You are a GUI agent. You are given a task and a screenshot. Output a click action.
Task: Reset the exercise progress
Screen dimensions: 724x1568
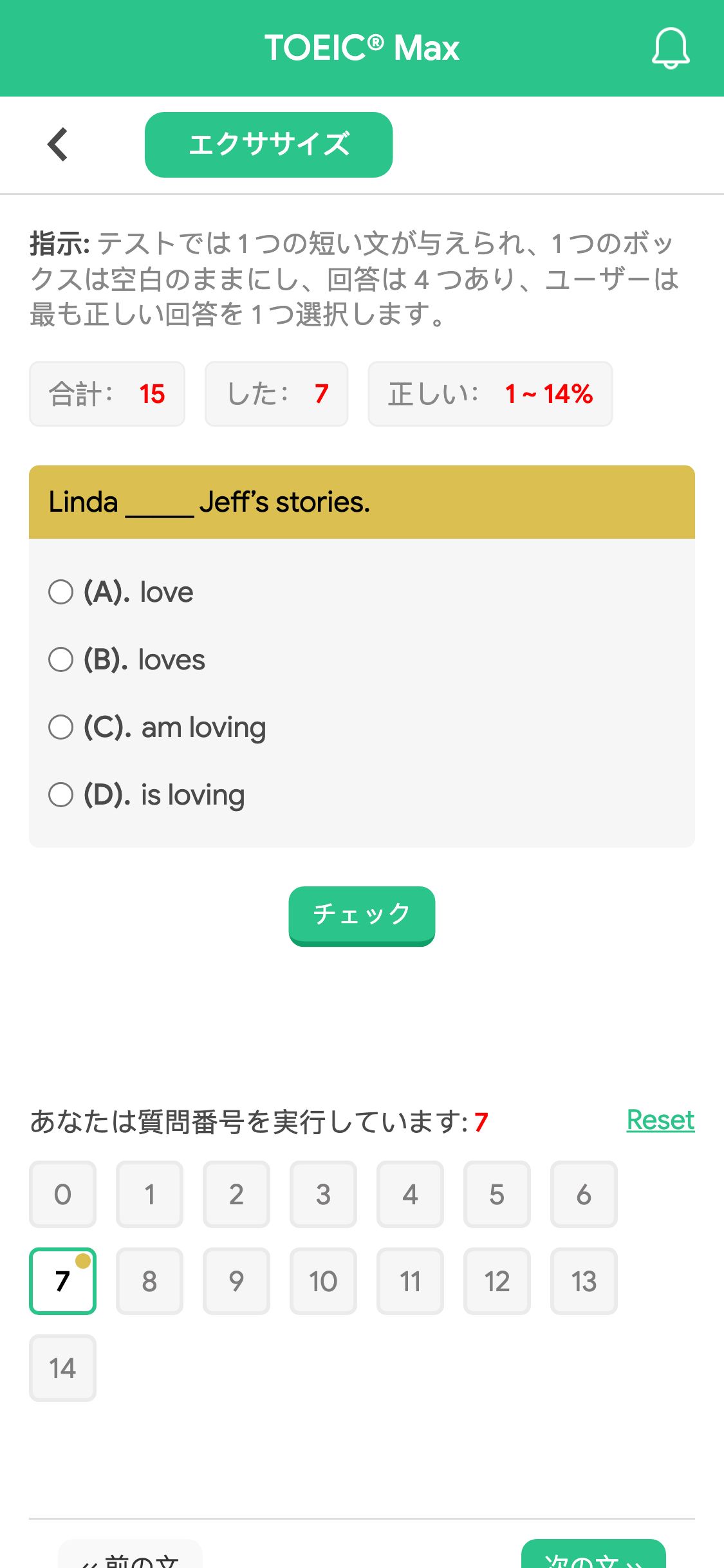point(660,1121)
